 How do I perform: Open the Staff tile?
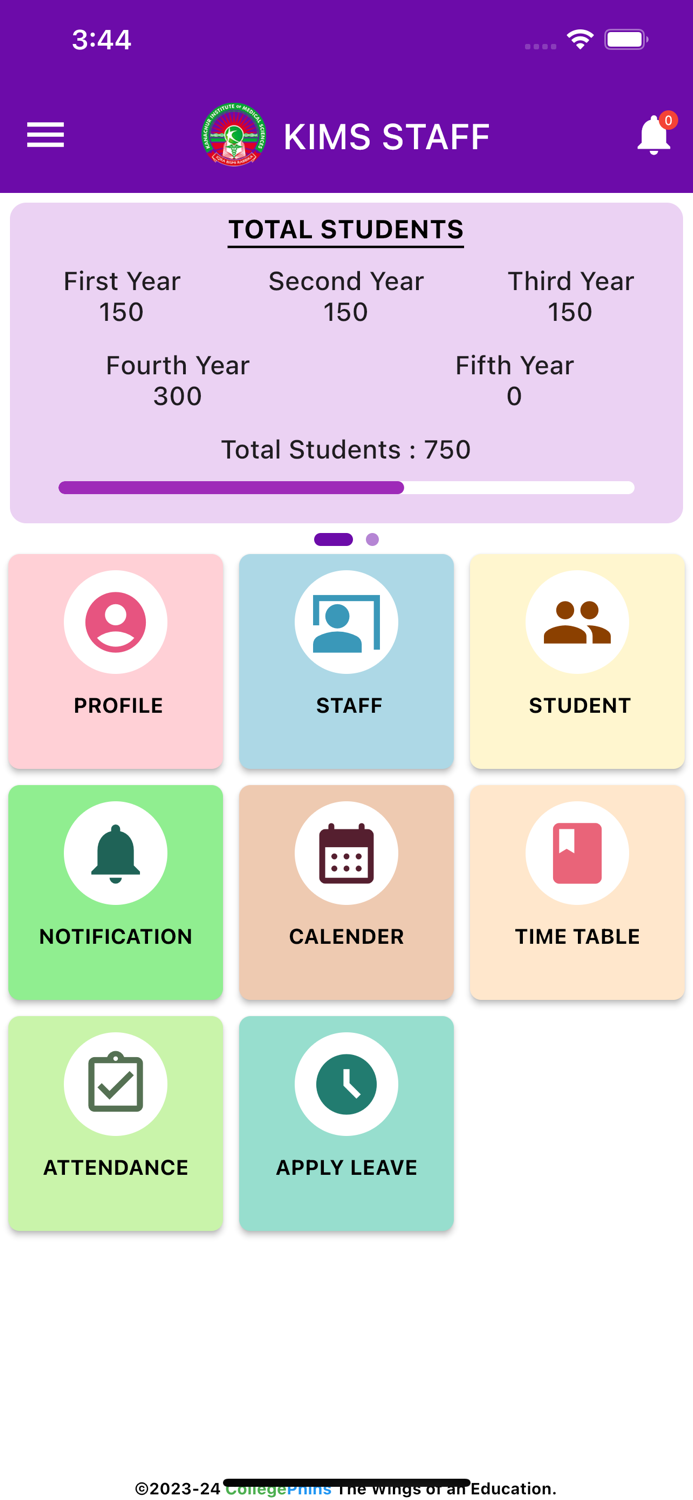point(346,661)
